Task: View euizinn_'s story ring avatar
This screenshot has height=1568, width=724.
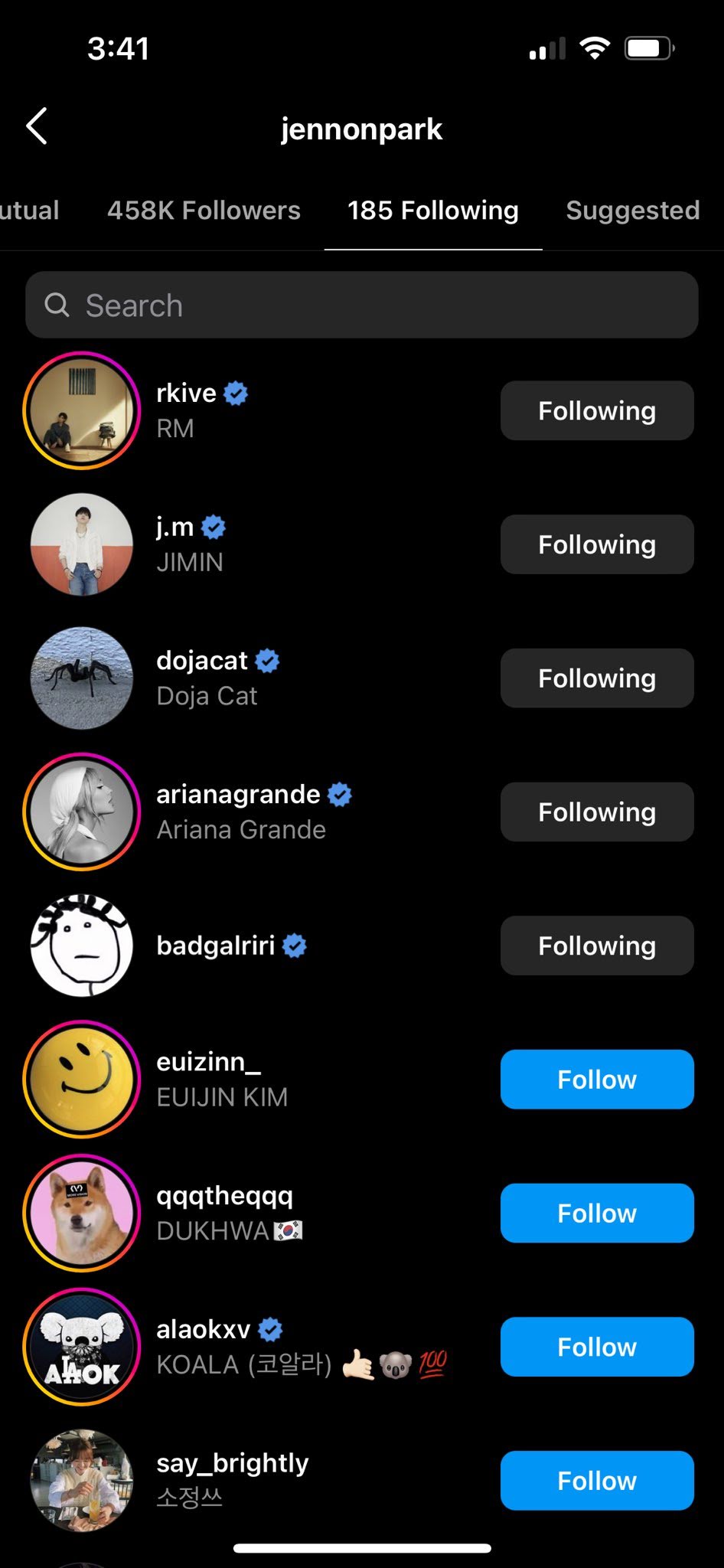Action: click(82, 1079)
